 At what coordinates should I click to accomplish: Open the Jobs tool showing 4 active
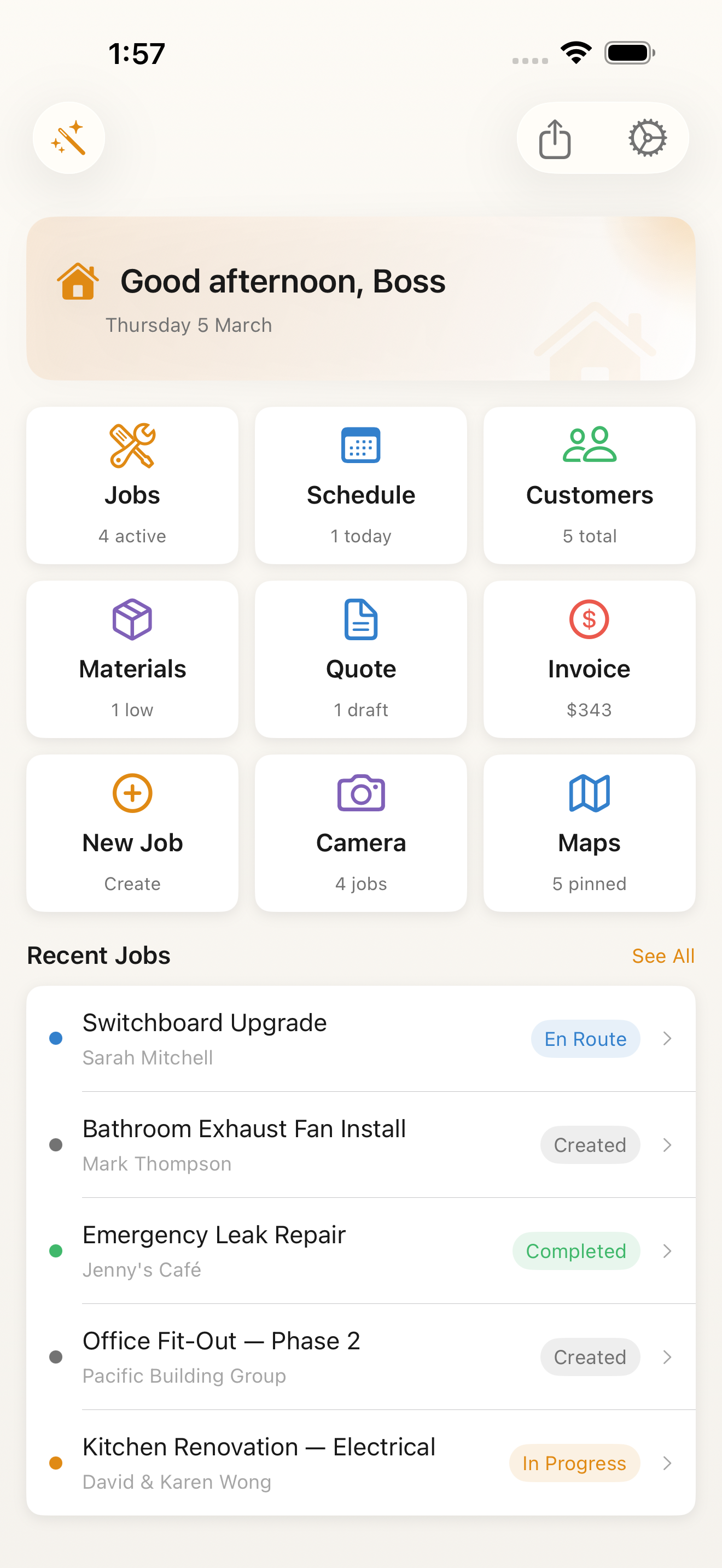click(x=132, y=485)
